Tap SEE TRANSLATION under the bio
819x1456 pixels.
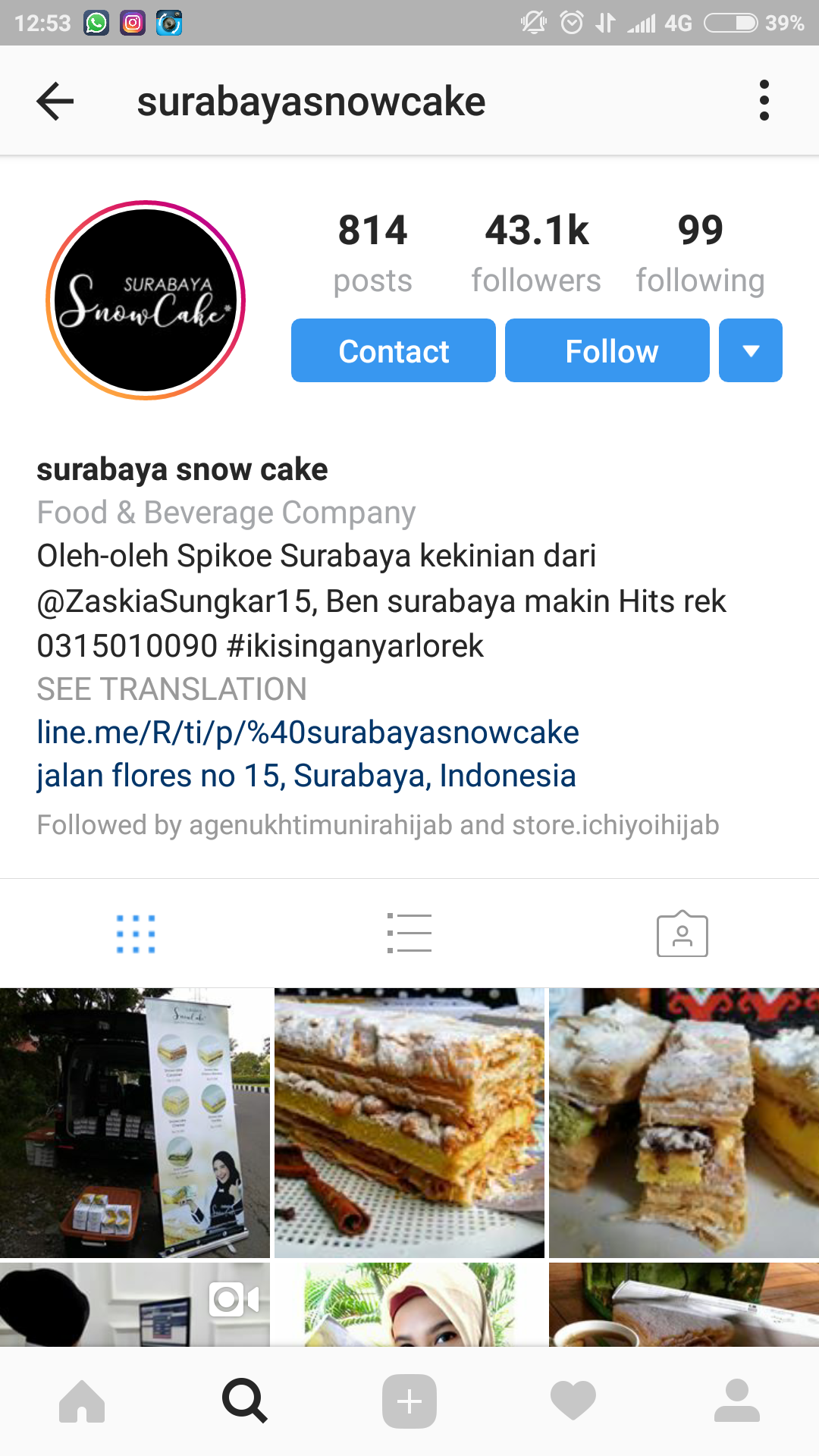(172, 689)
